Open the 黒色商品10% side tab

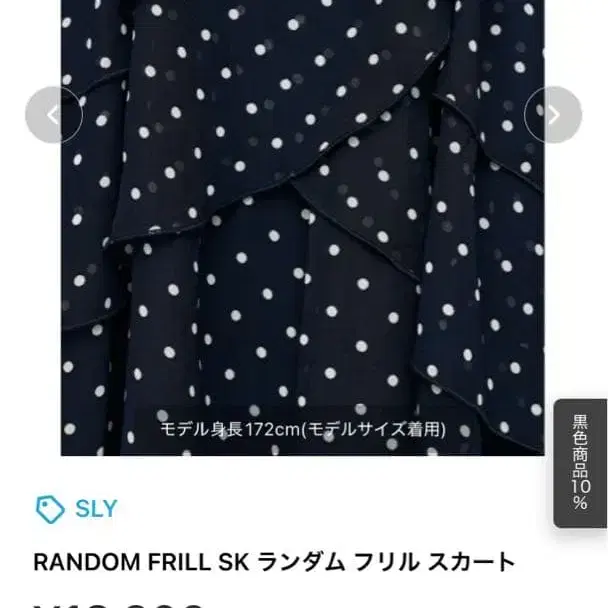pyautogui.click(x=581, y=463)
